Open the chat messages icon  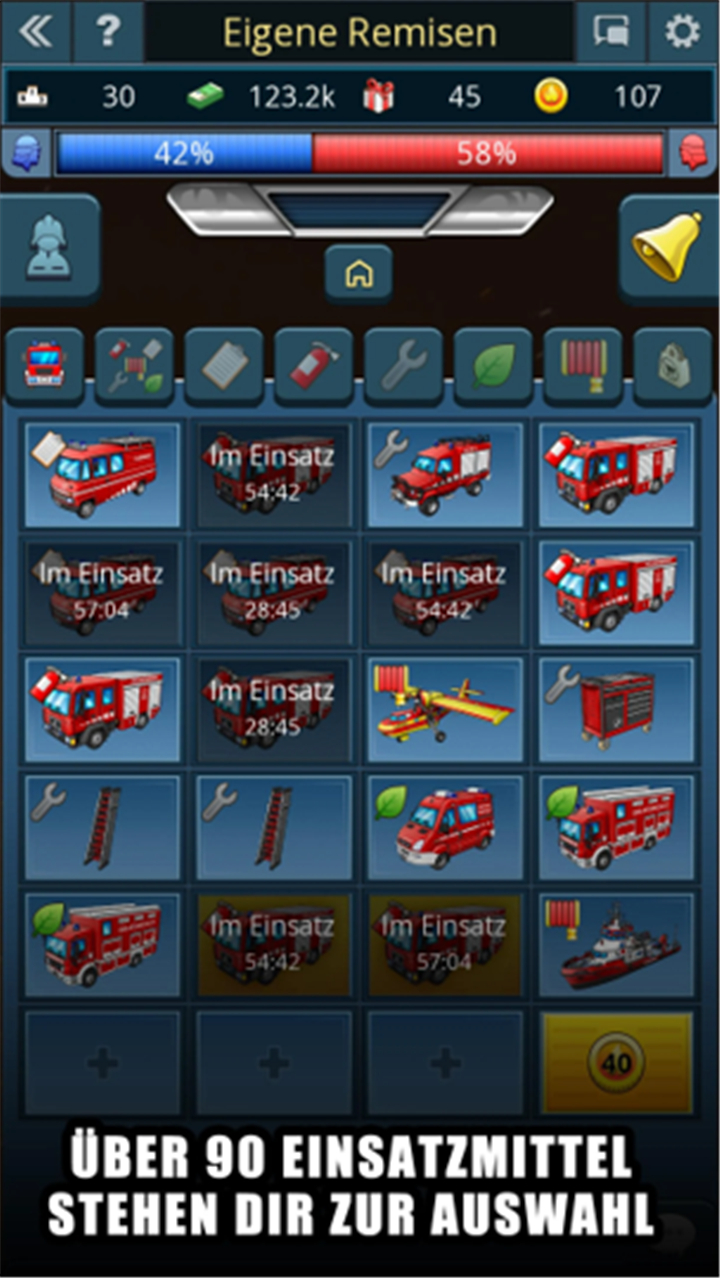[610, 31]
